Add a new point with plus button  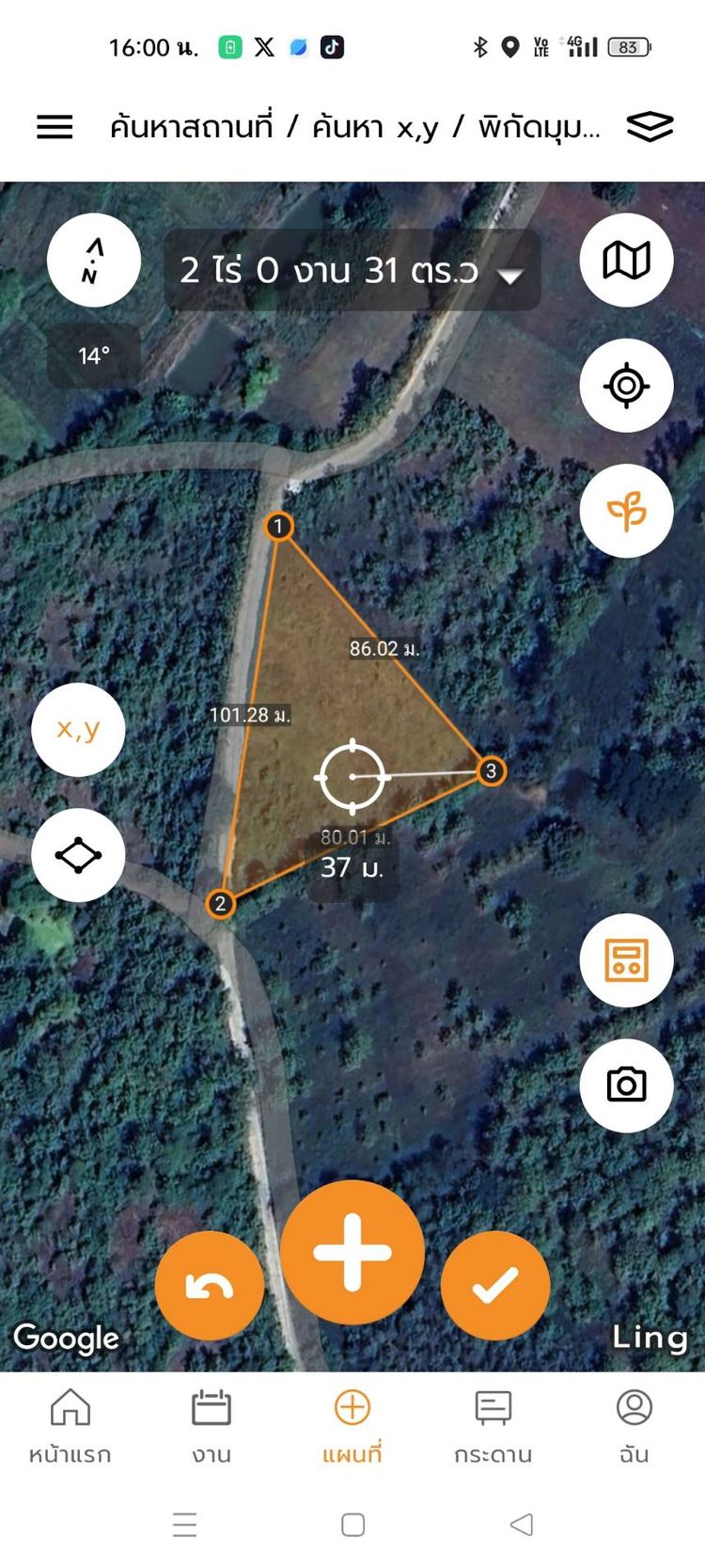(352, 1252)
